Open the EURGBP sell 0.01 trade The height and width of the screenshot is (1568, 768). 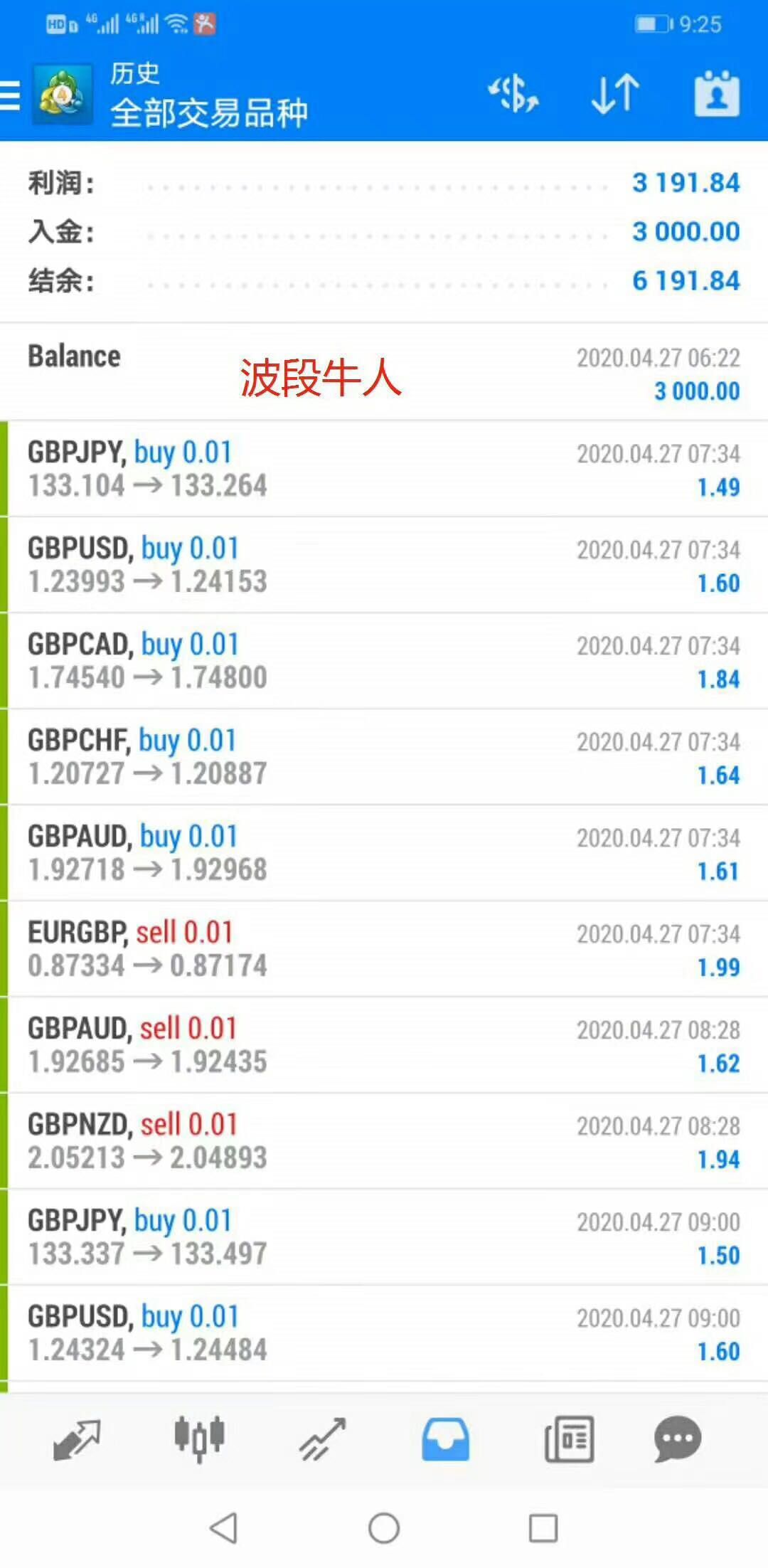pyautogui.click(x=384, y=949)
